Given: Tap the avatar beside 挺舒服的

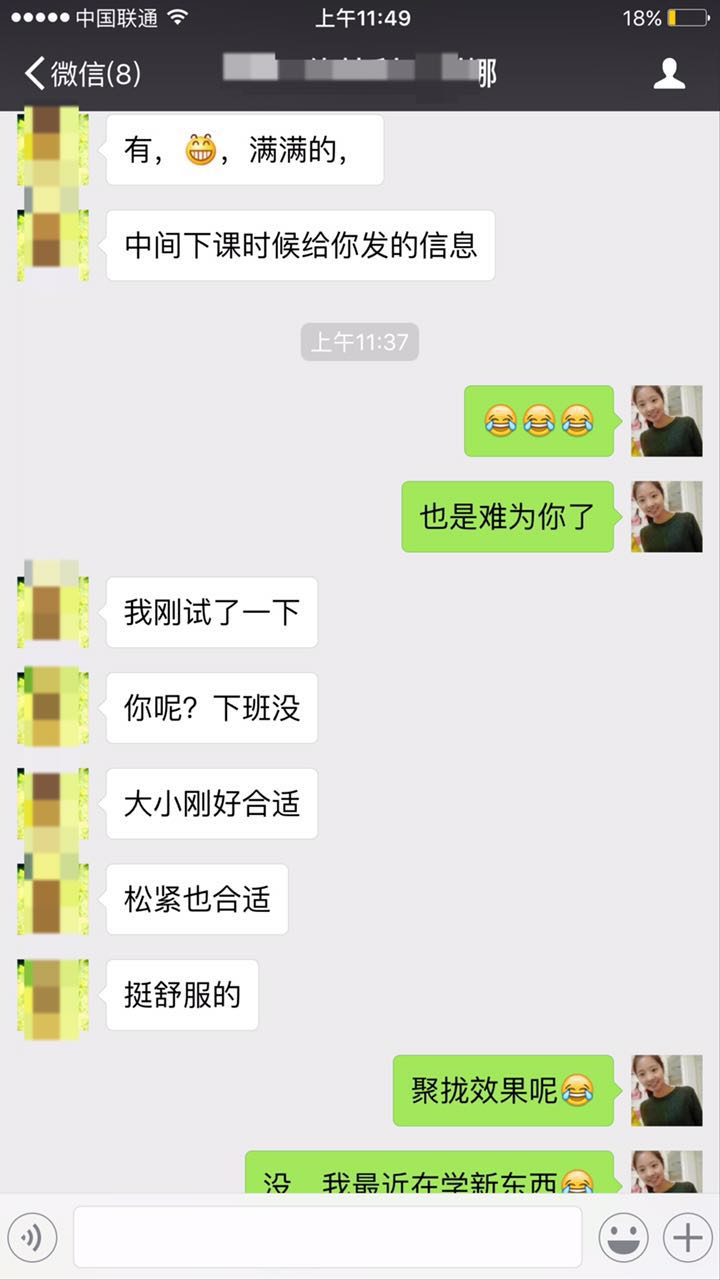Looking at the screenshot, I should [53, 995].
